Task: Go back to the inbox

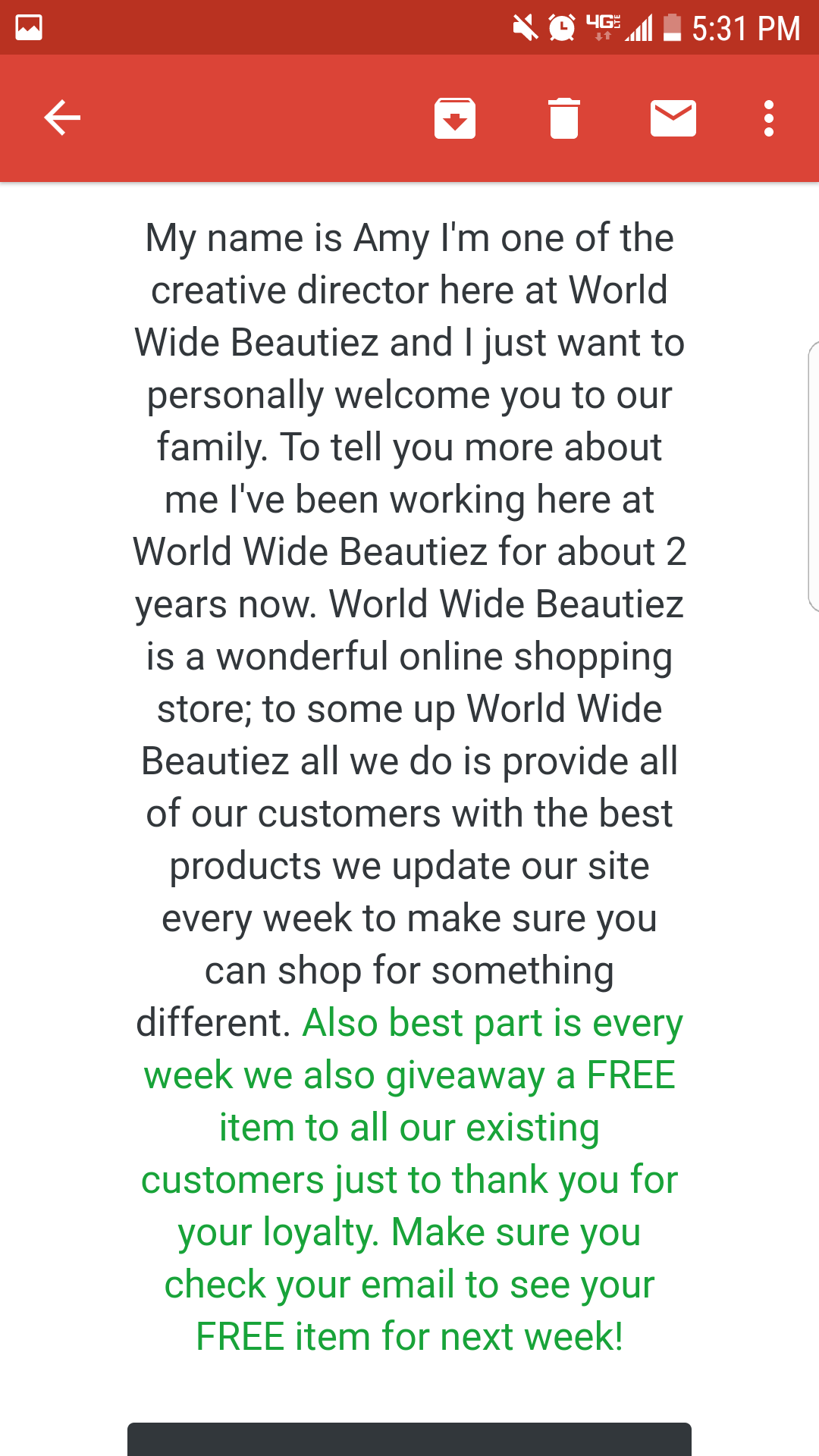Action: coord(62,118)
